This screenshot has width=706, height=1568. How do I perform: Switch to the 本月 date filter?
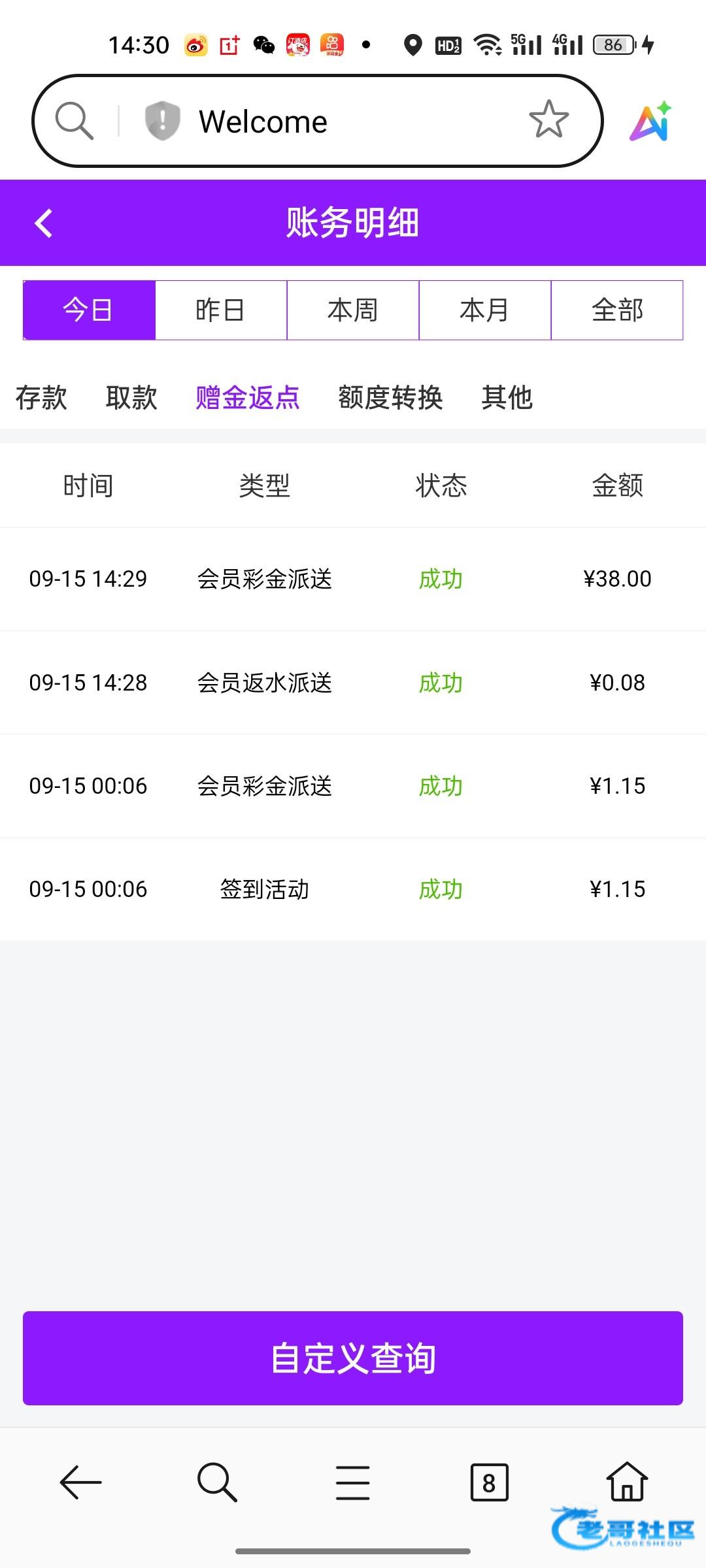point(485,310)
